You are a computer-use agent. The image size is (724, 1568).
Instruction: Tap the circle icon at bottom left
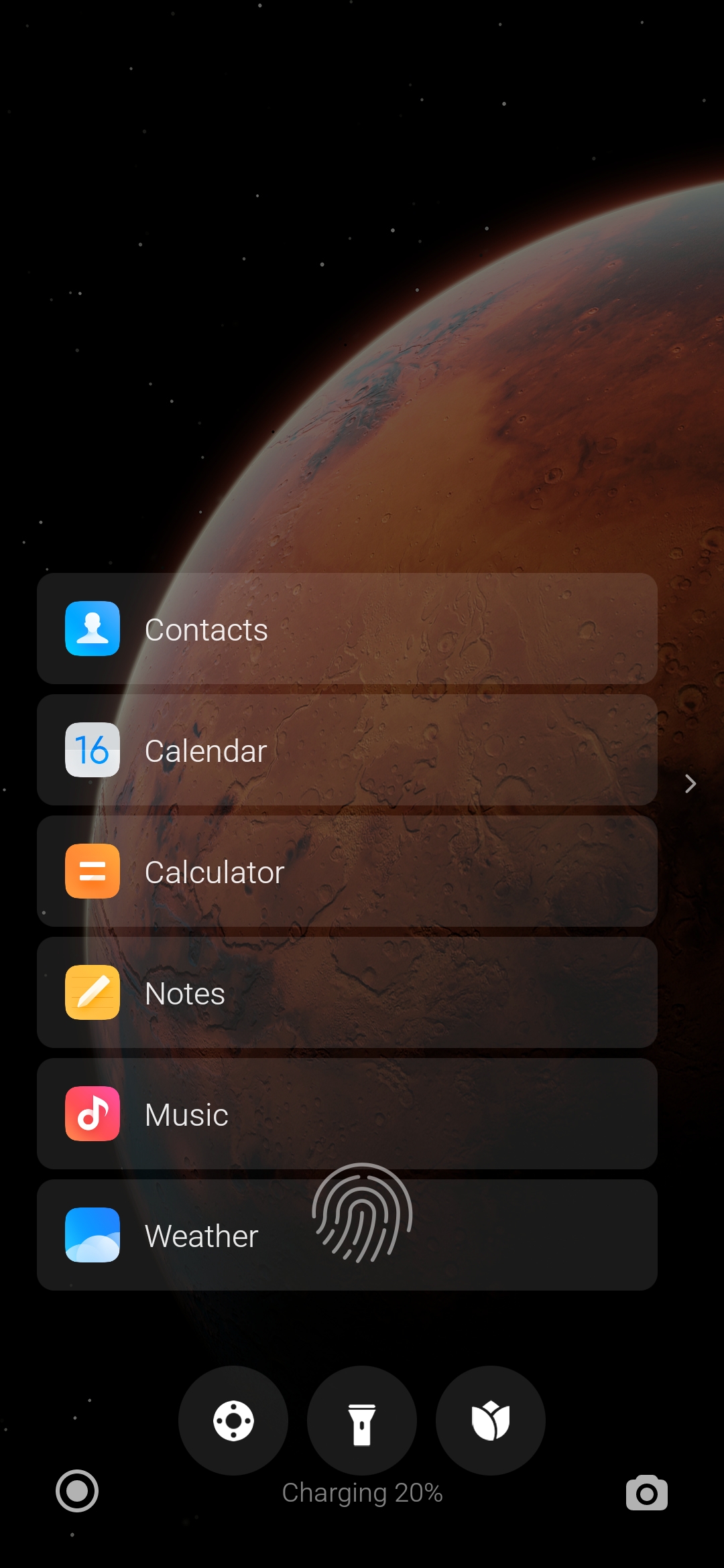point(77,1491)
